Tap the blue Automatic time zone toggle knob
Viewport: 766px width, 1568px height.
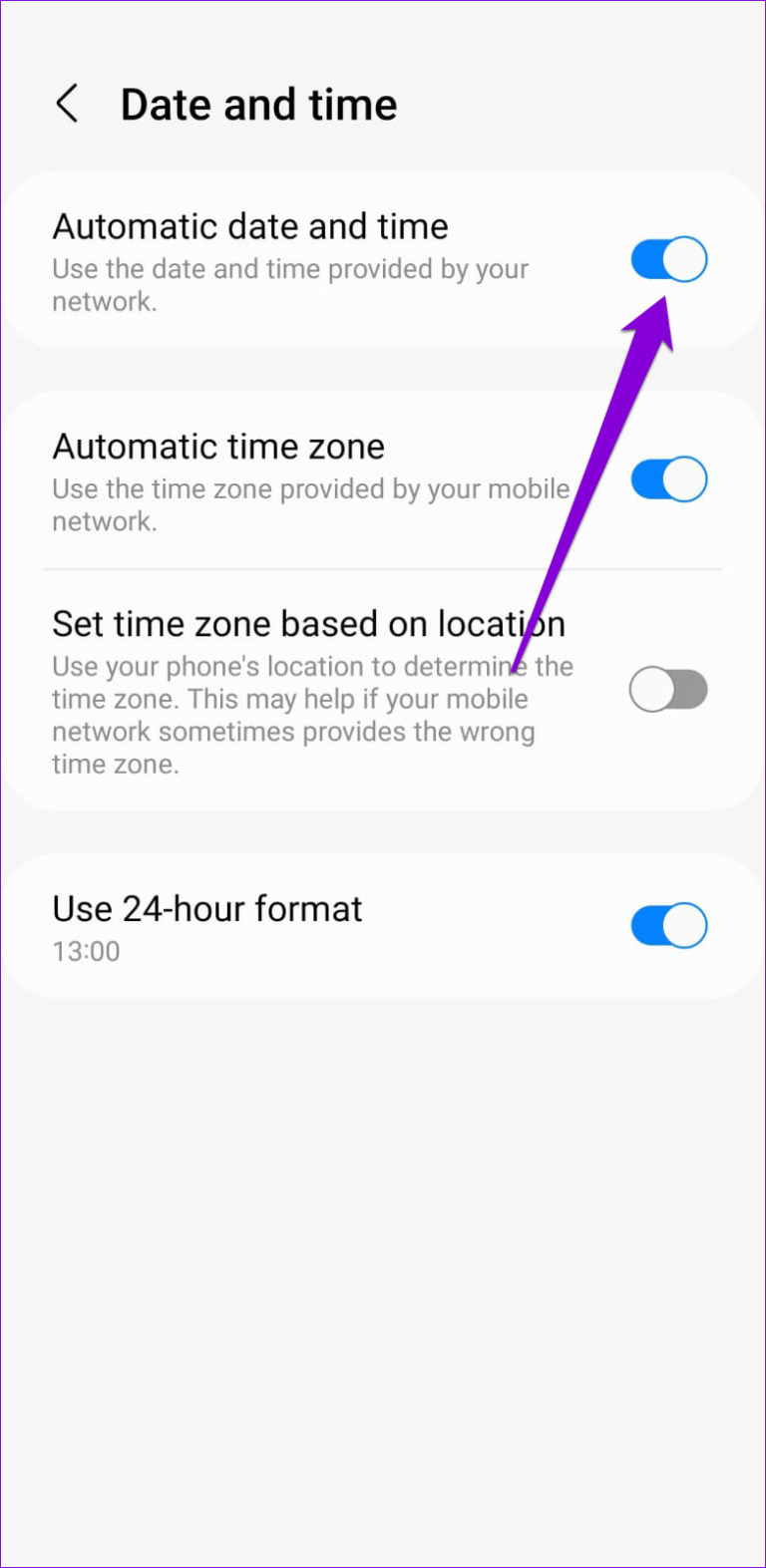point(683,479)
